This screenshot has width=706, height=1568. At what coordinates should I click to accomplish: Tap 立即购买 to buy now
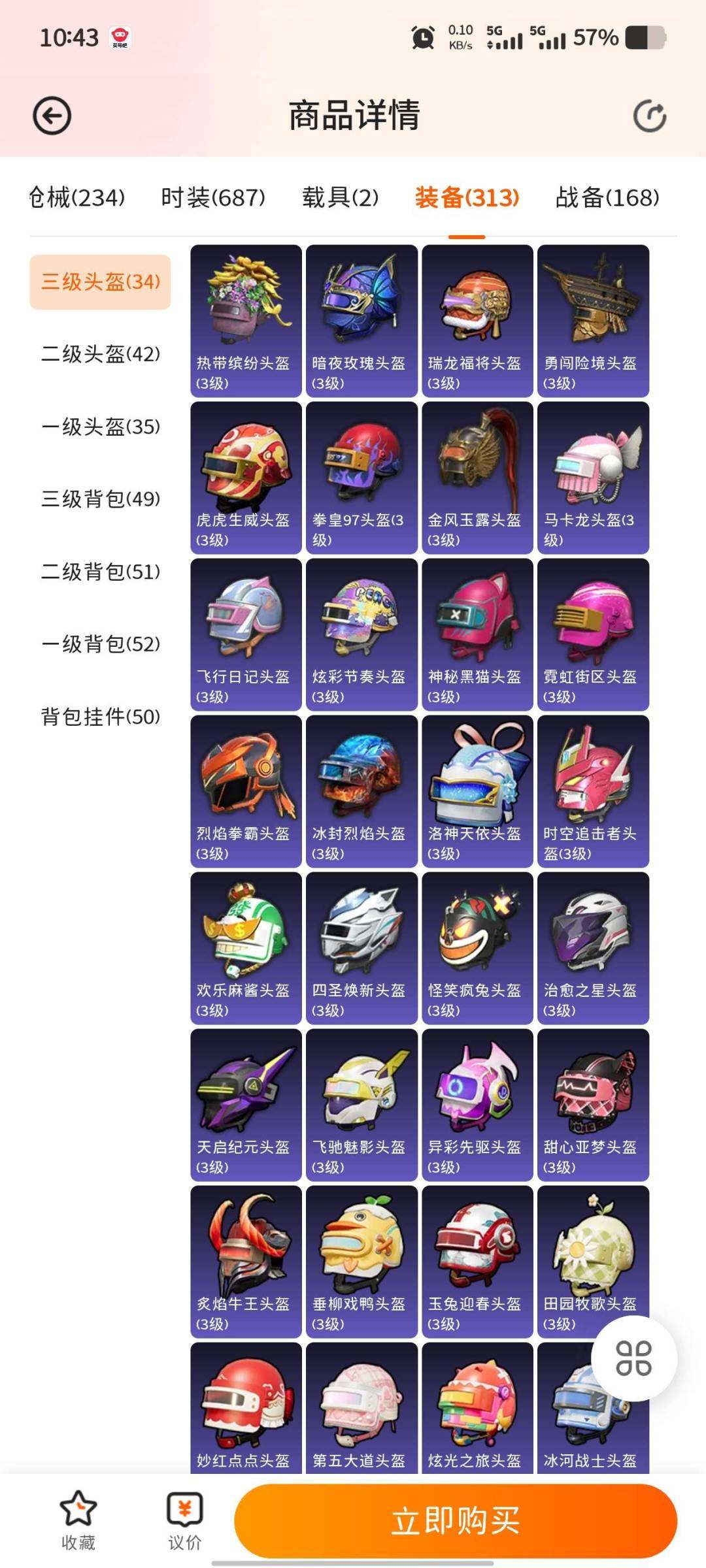coord(456,1520)
